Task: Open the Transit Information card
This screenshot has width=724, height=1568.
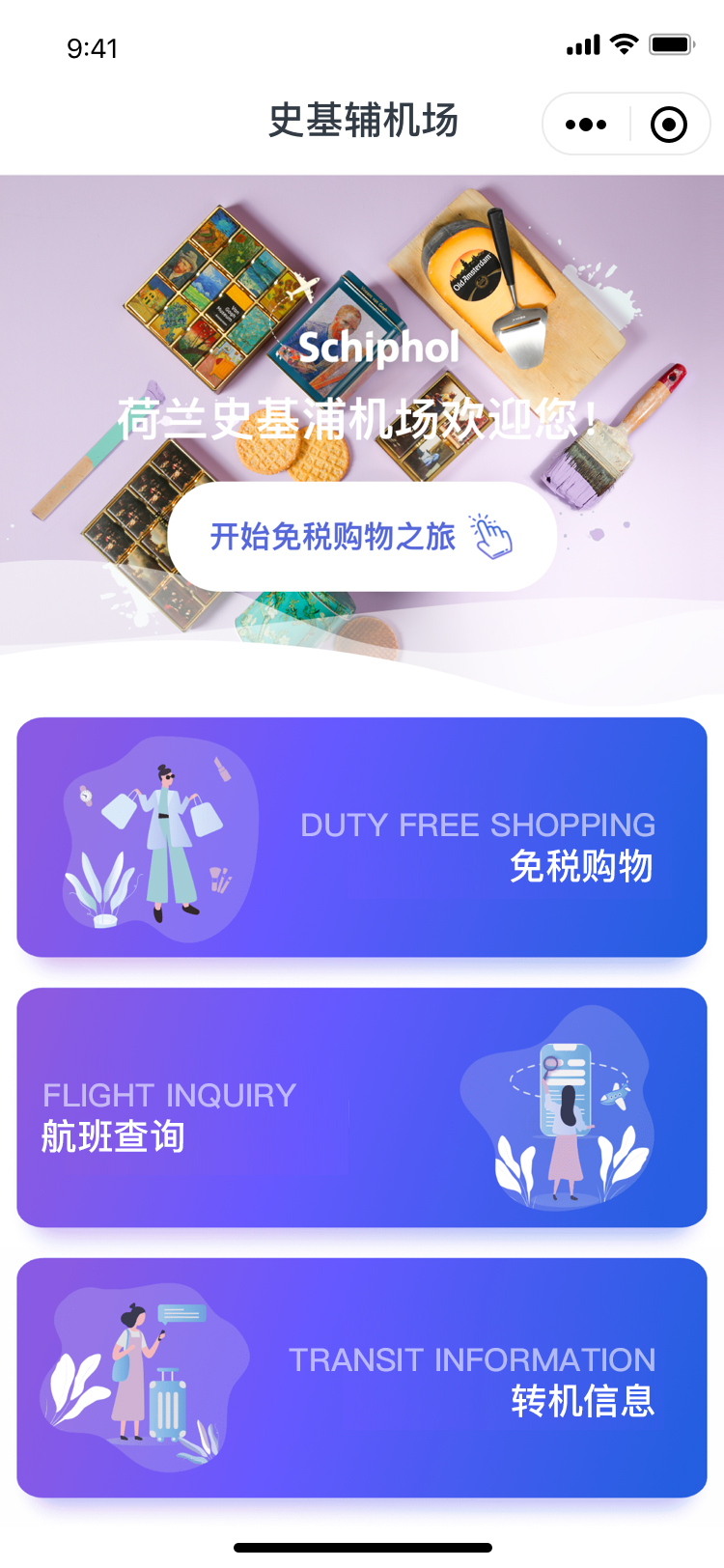Action: [362, 1378]
